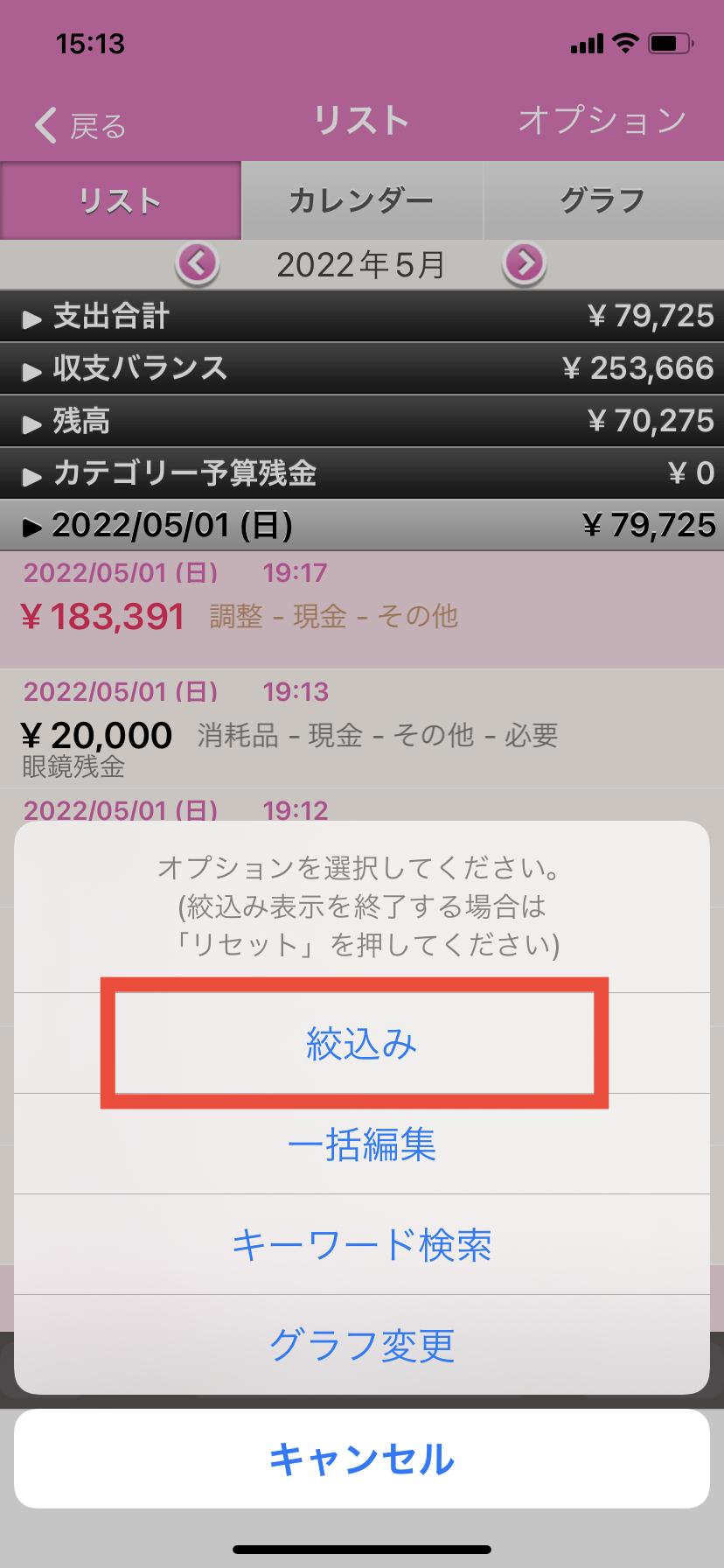Open the ¥20,000 消耗品 entry

tap(361, 729)
